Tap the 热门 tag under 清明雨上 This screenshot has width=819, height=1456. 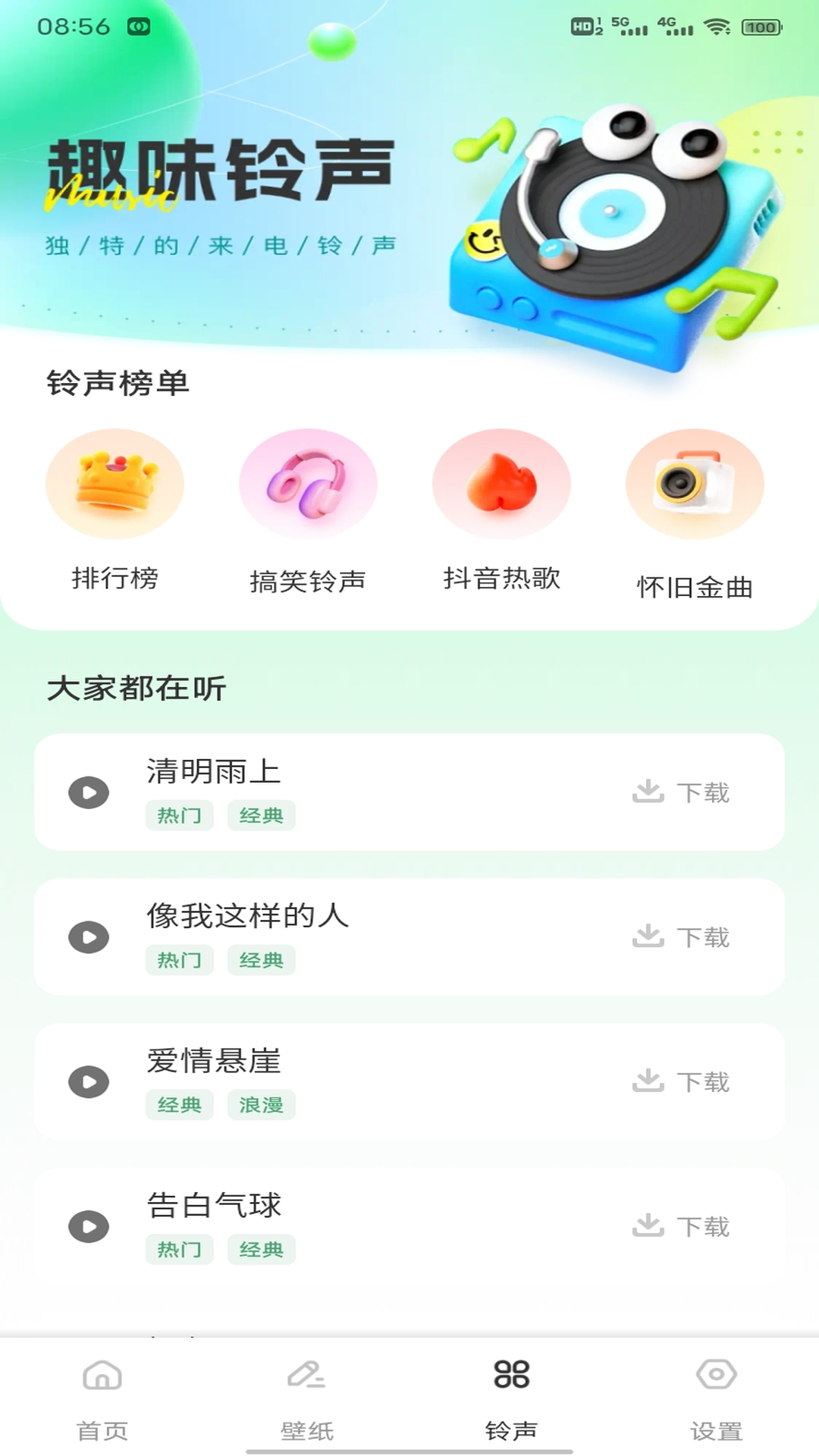tap(180, 815)
